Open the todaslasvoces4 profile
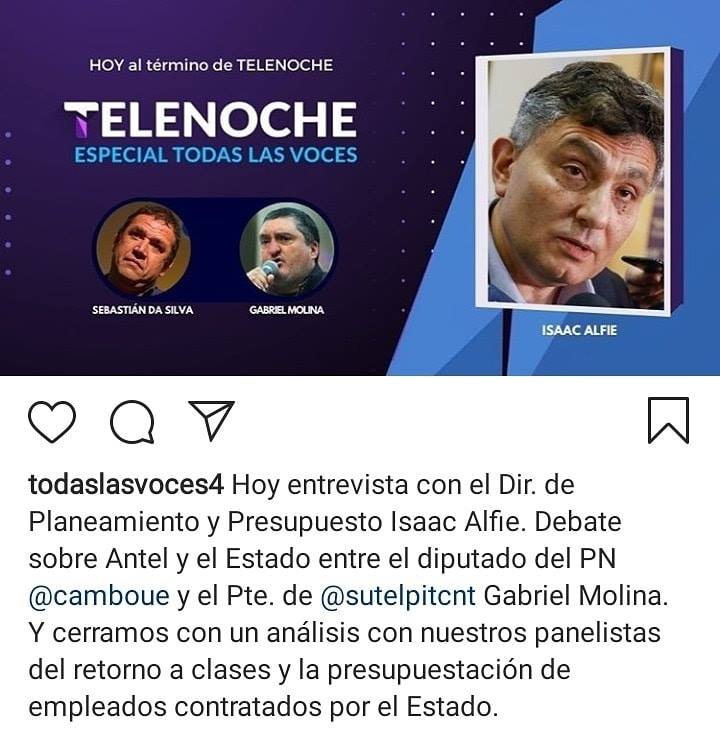Screen dimensions: 720x739 tap(126, 485)
